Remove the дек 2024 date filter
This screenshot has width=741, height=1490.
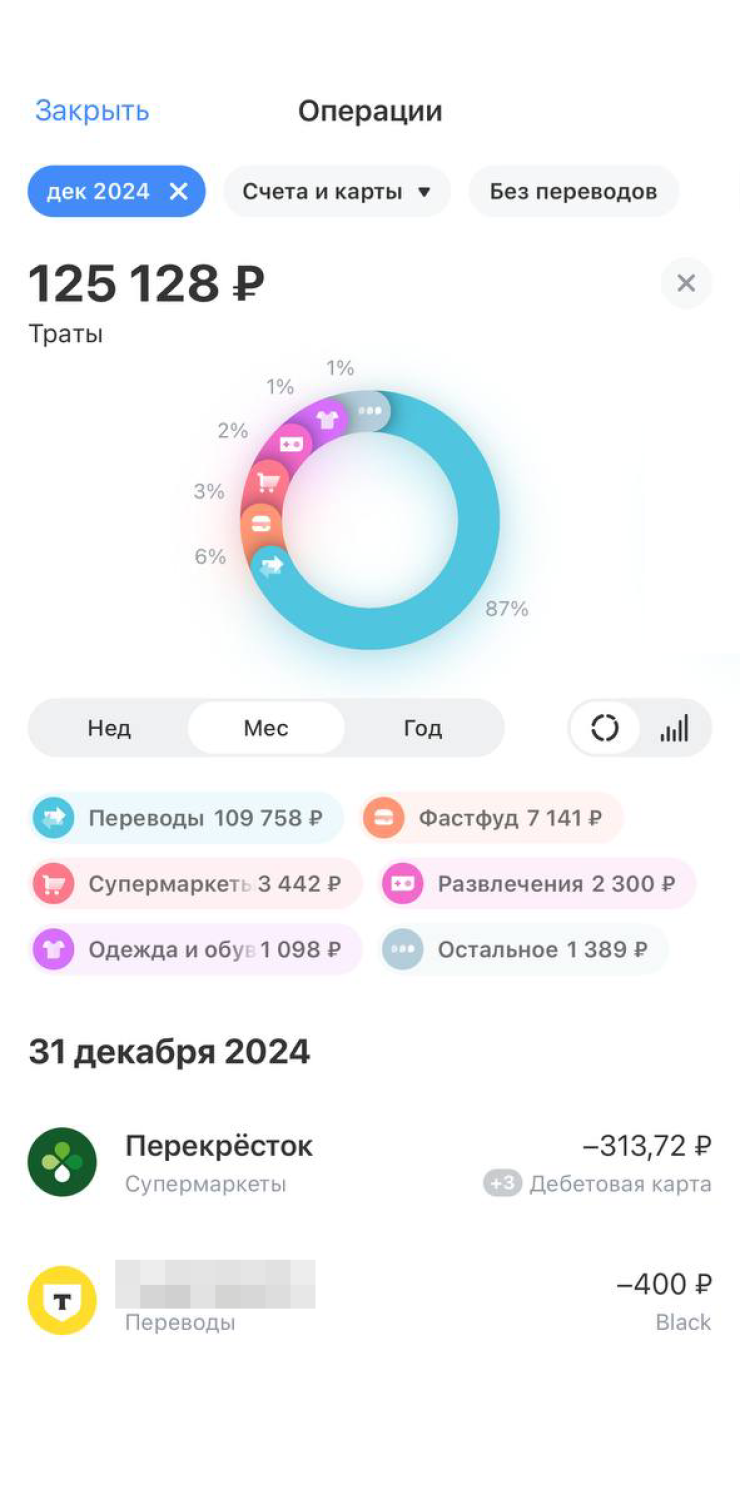point(178,192)
